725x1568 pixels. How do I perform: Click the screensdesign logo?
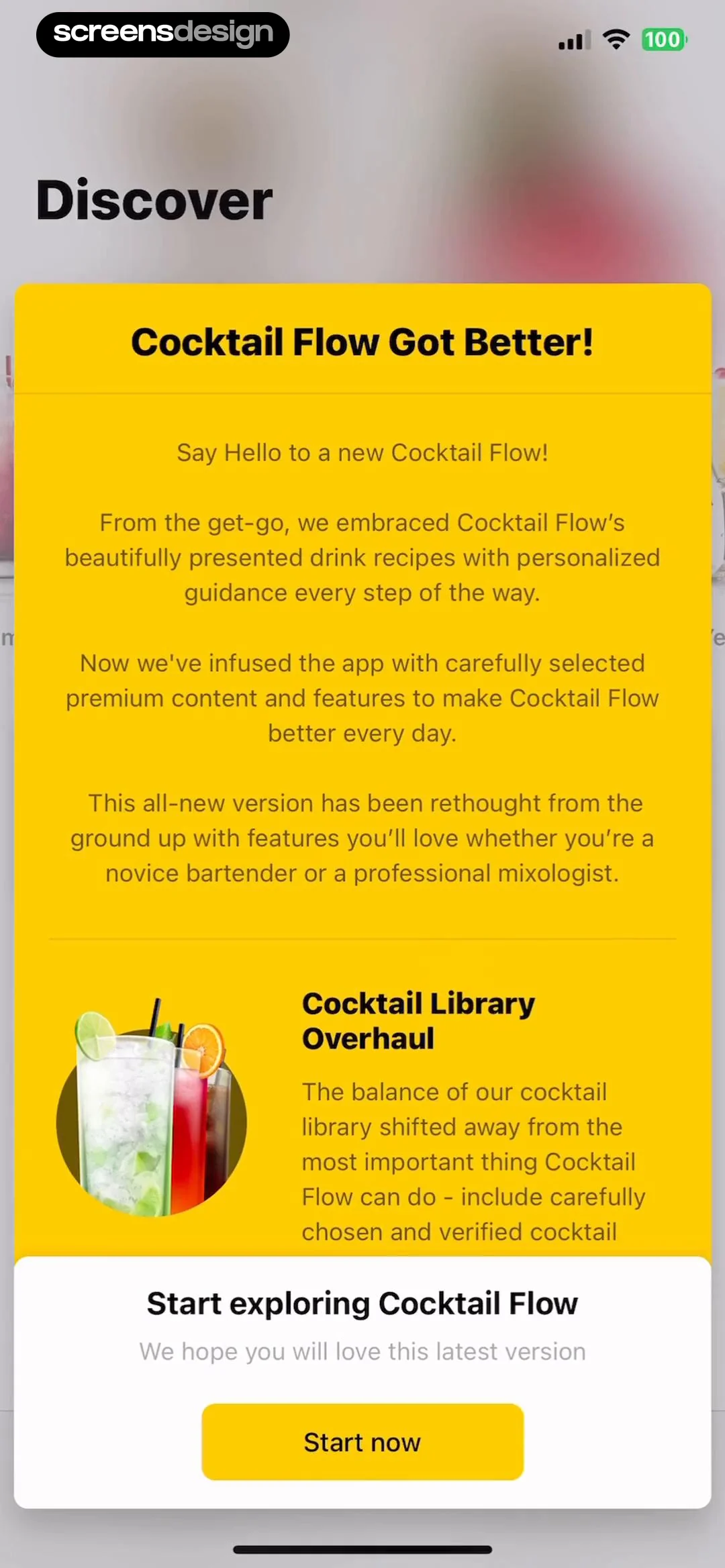pyautogui.click(x=162, y=34)
